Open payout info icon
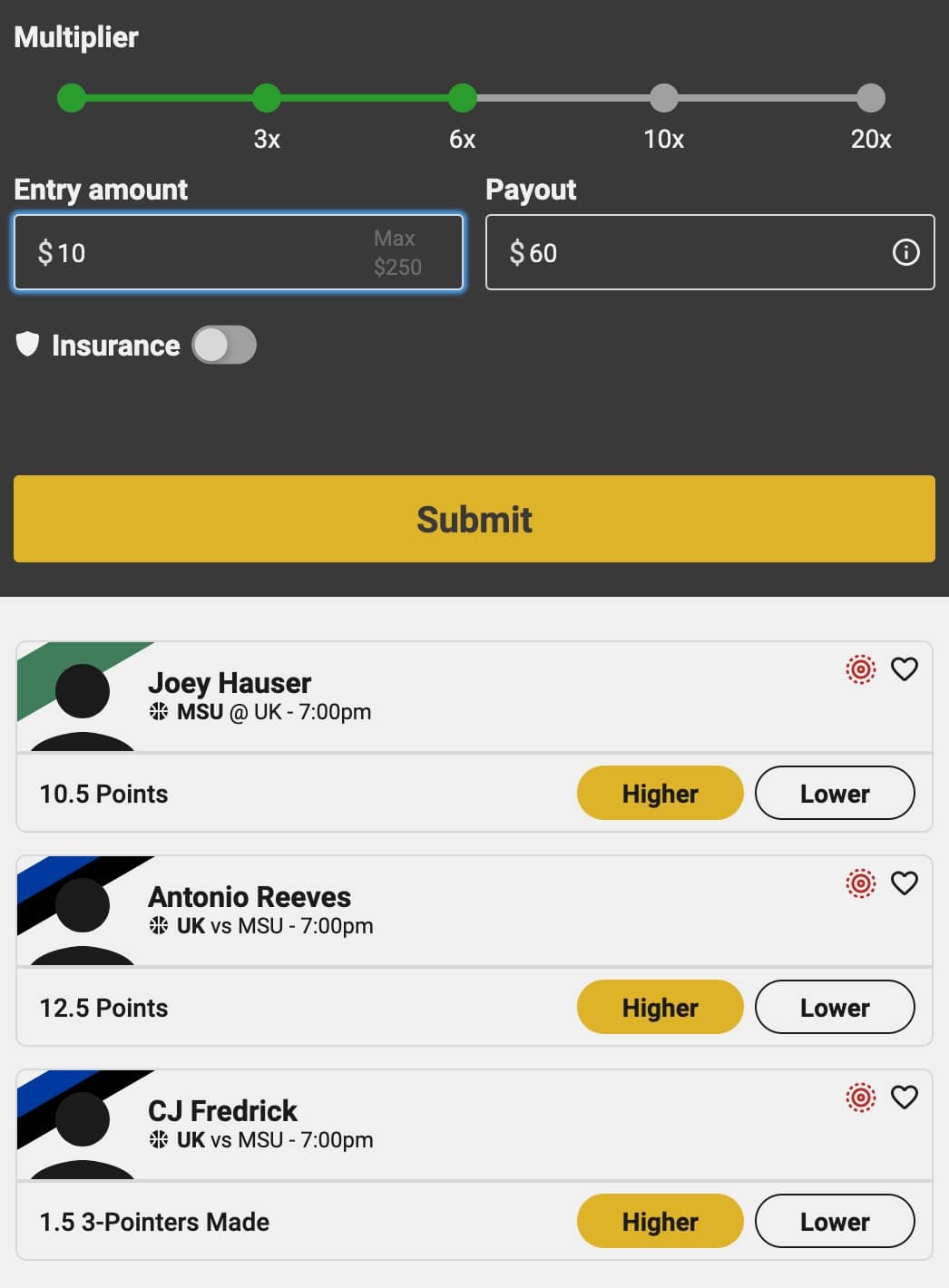The width and height of the screenshot is (949, 1288). (905, 252)
